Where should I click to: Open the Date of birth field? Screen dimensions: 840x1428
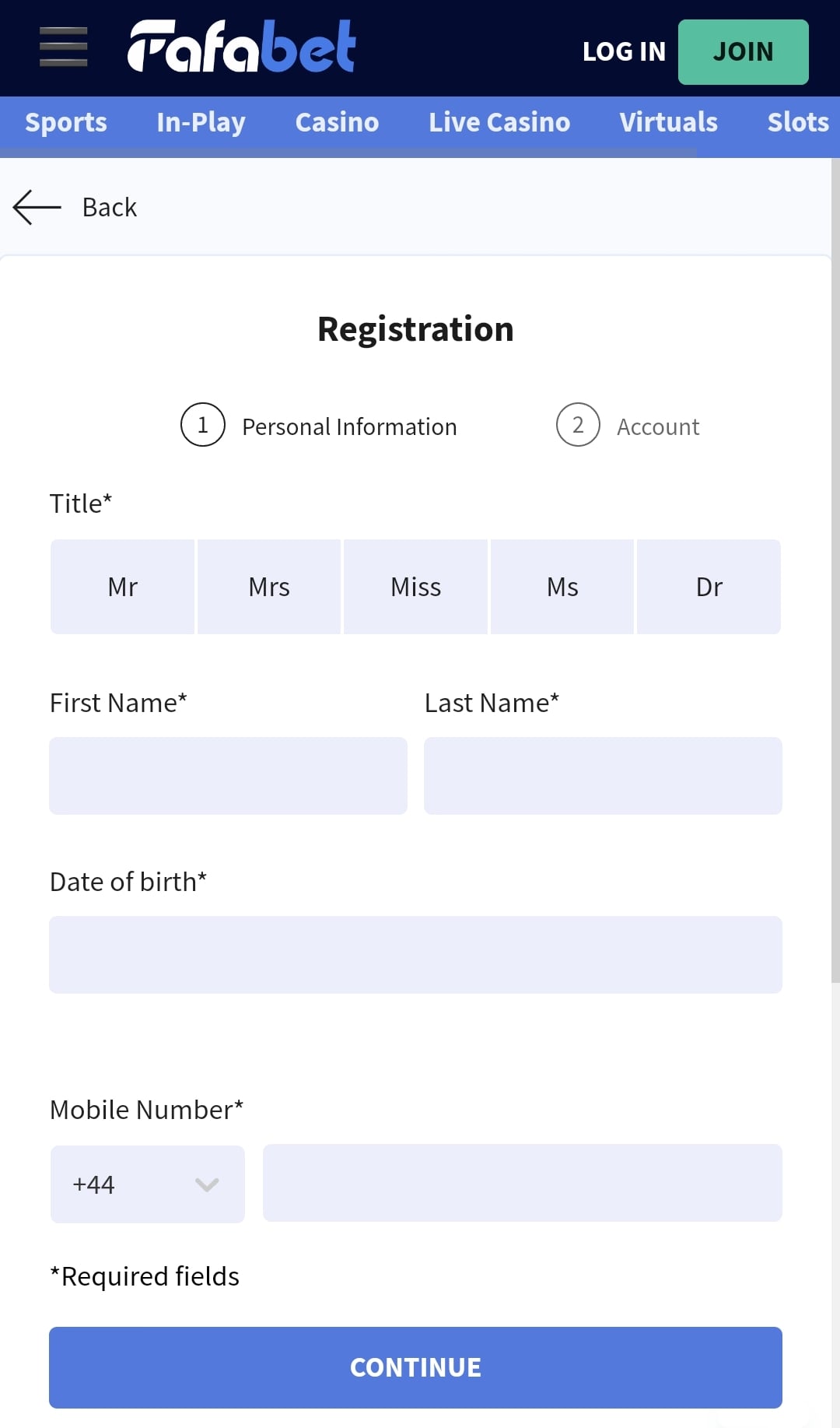[415, 954]
